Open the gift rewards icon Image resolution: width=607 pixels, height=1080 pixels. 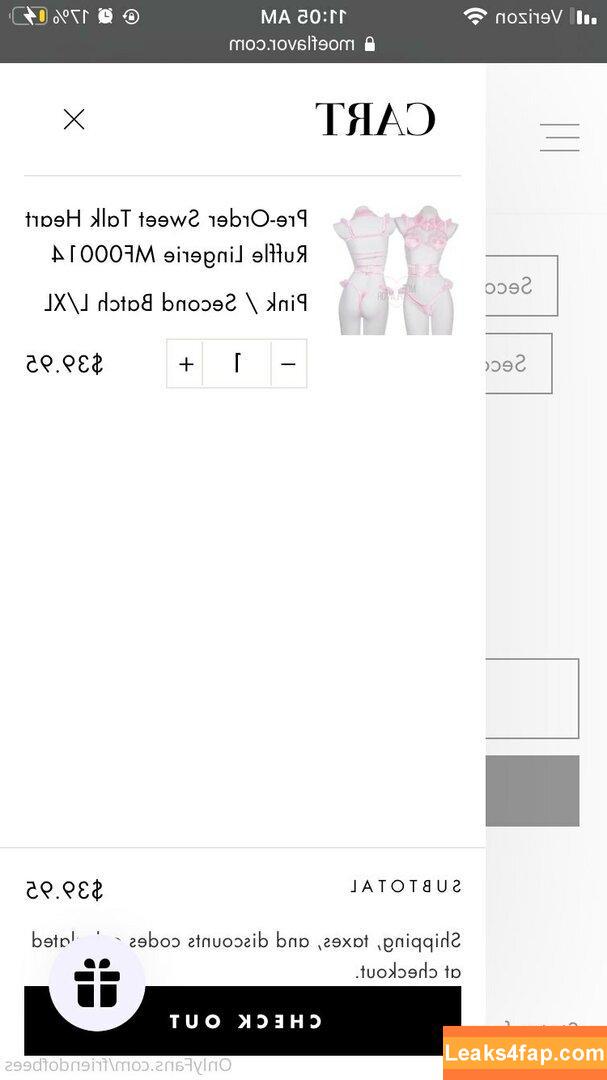97,983
